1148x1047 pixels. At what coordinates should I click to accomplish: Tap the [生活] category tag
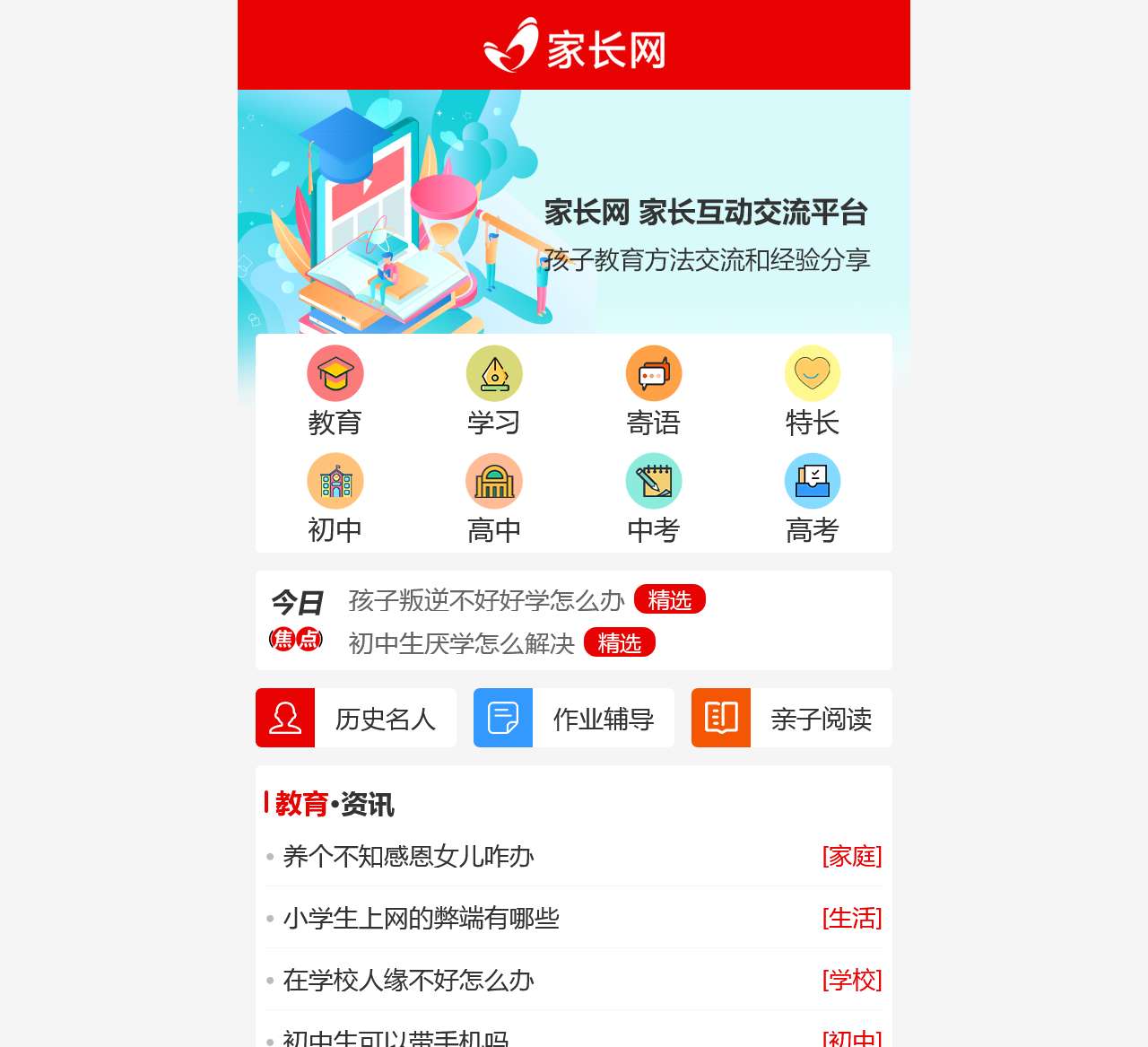[x=852, y=918]
